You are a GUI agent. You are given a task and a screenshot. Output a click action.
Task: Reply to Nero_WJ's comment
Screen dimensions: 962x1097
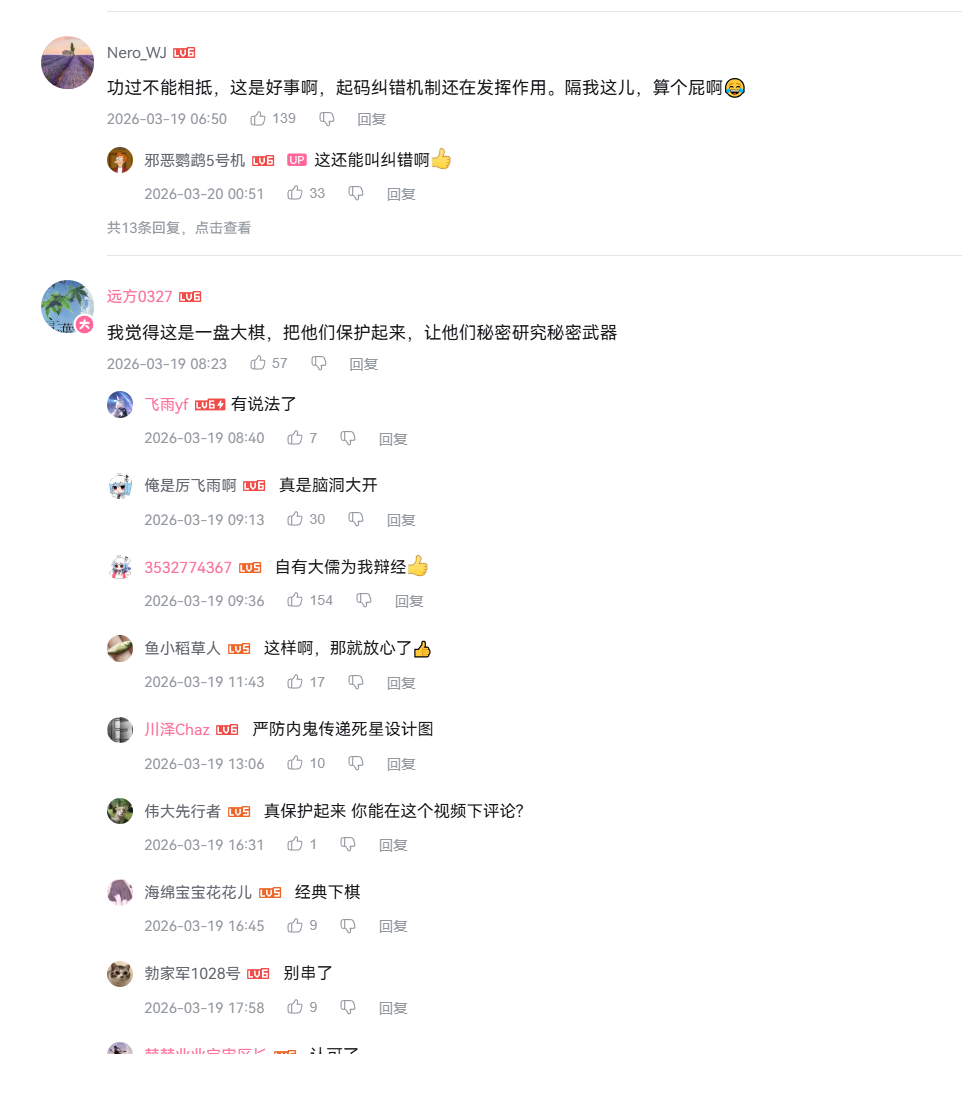click(x=372, y=119)
